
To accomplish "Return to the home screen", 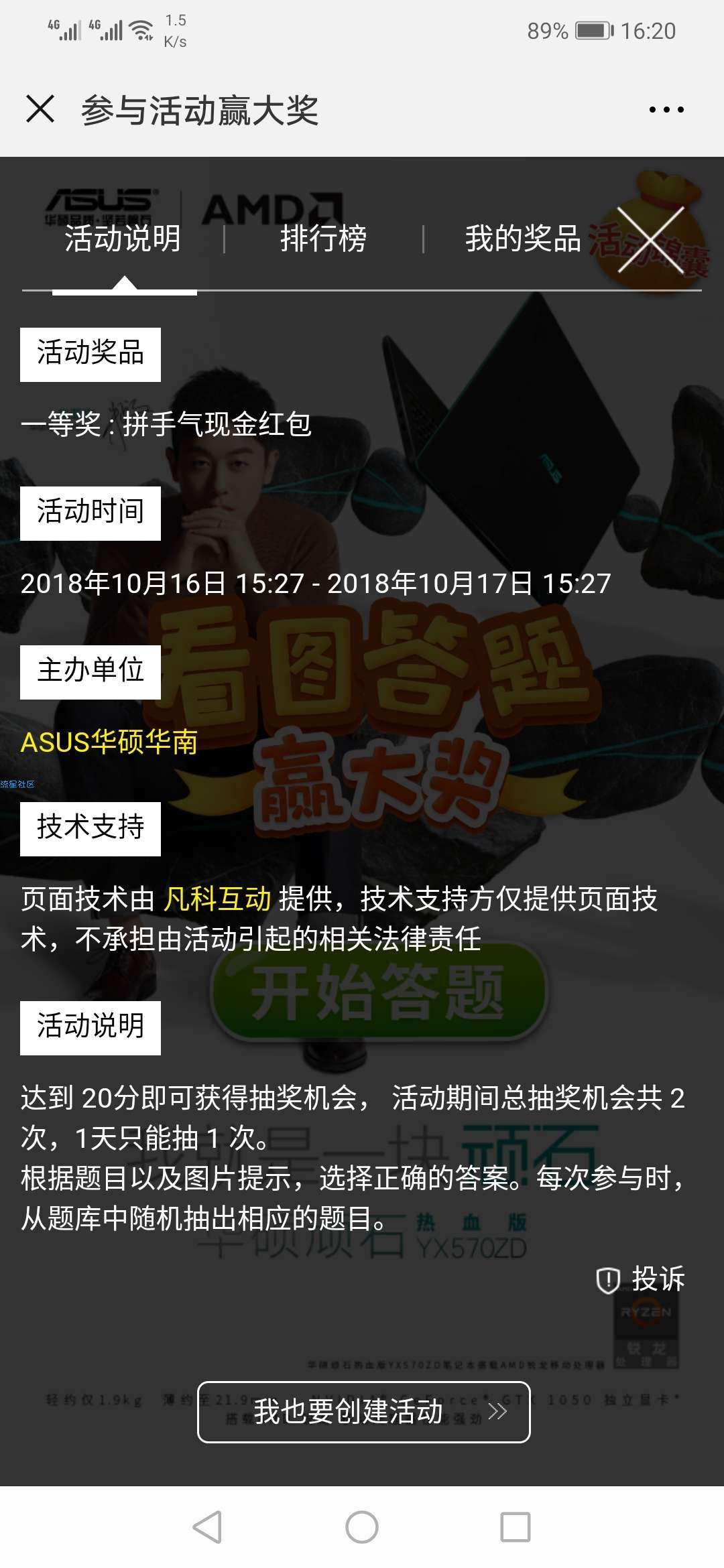I will point(362,1527).
